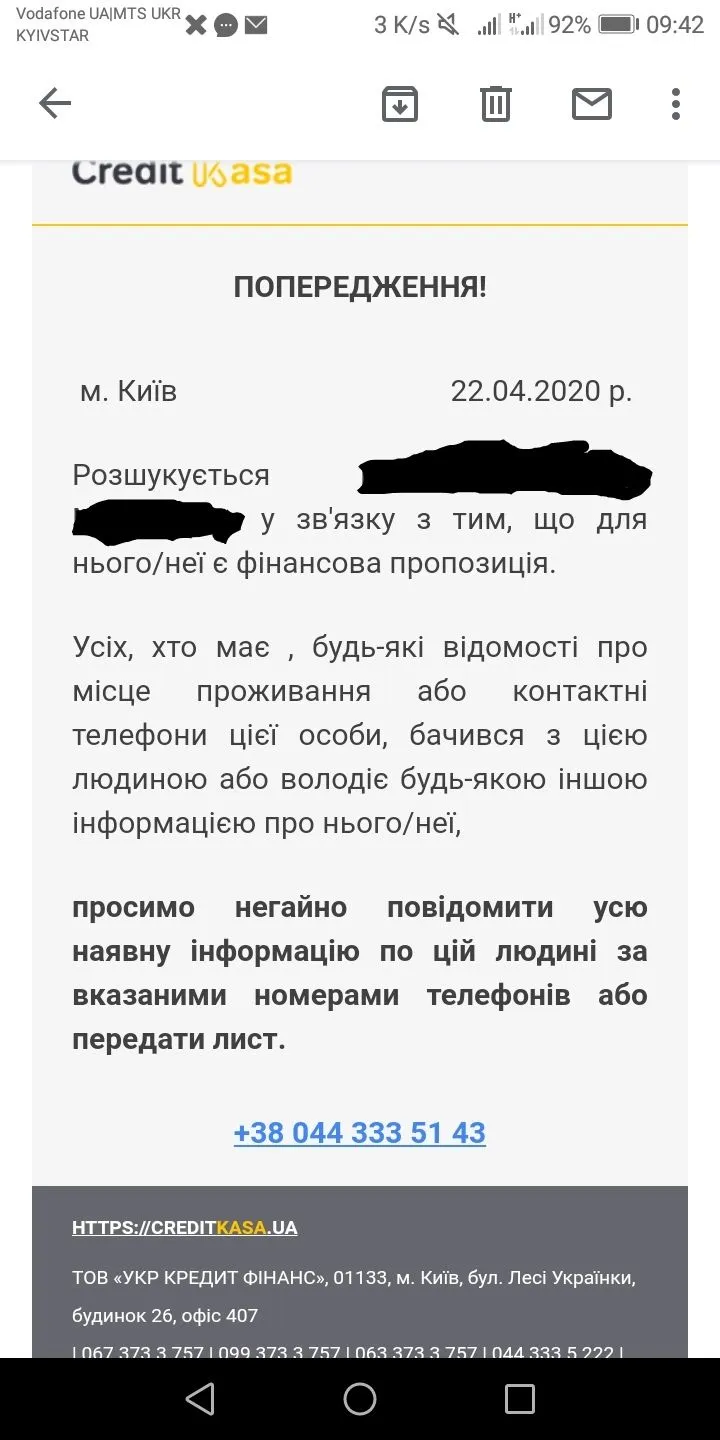The image size is (720, 1440).
Task: Delete this email
Action: tap(496, 104)
